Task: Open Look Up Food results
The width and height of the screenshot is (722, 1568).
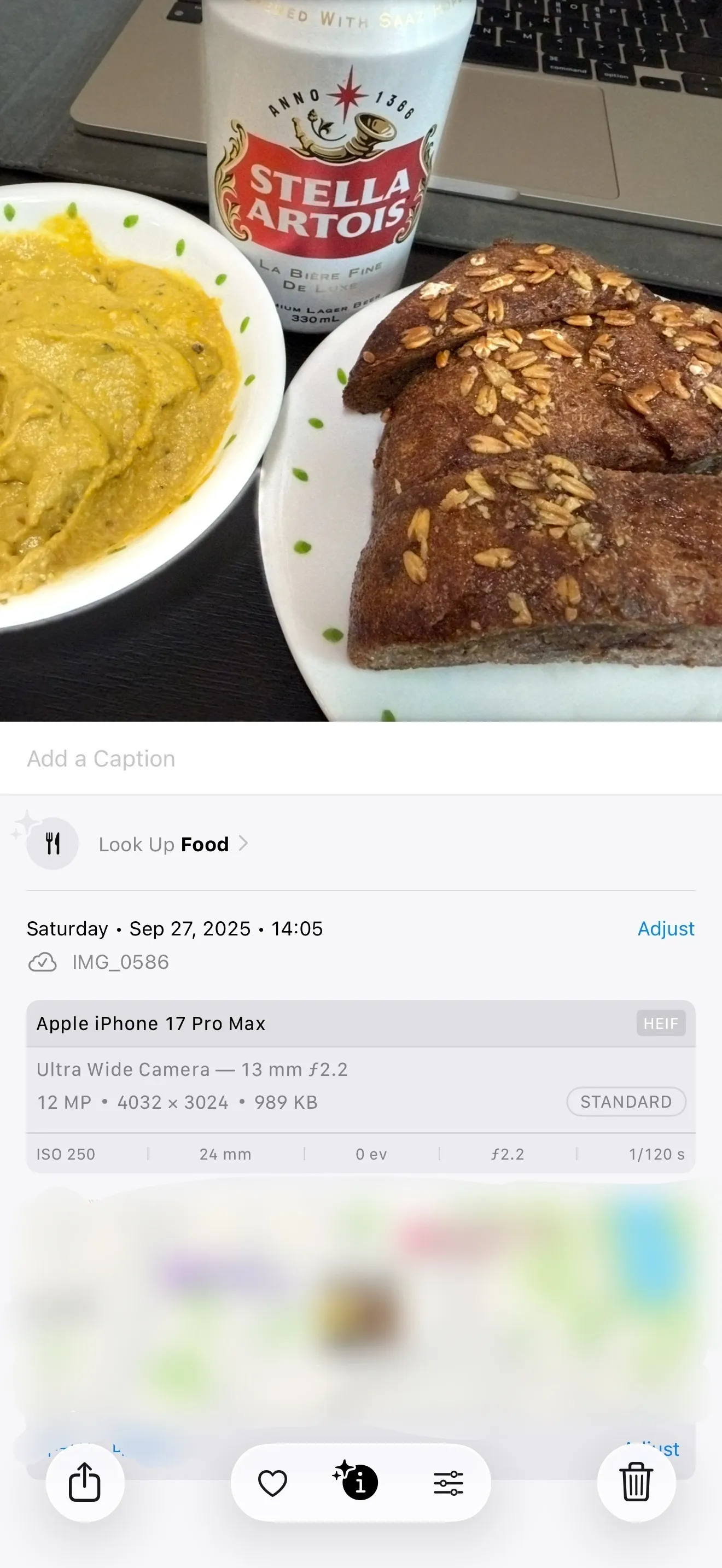Action: point(173,844)
